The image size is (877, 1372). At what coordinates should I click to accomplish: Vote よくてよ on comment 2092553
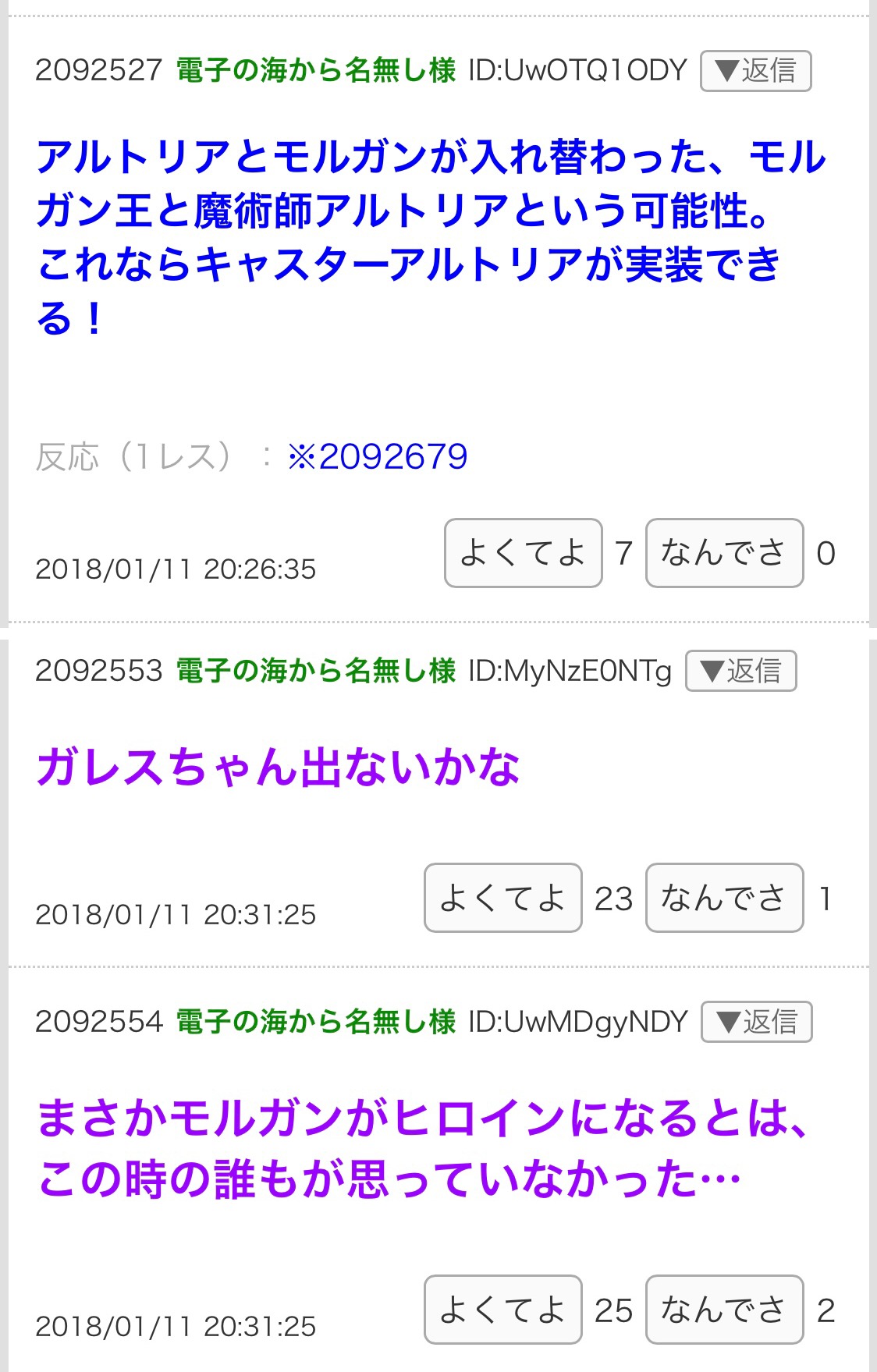click(x=502, y=898)
